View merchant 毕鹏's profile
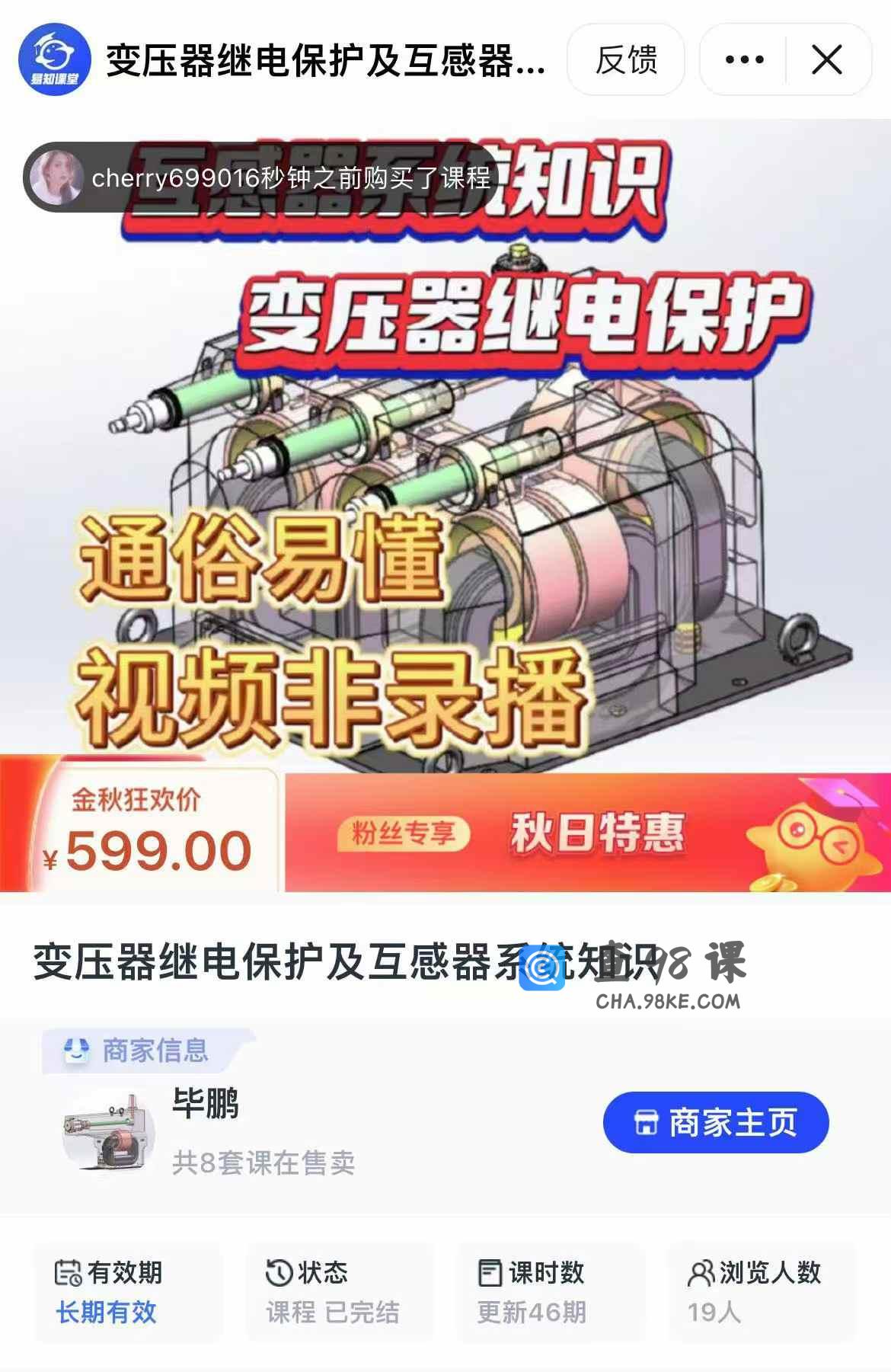 206,1104
